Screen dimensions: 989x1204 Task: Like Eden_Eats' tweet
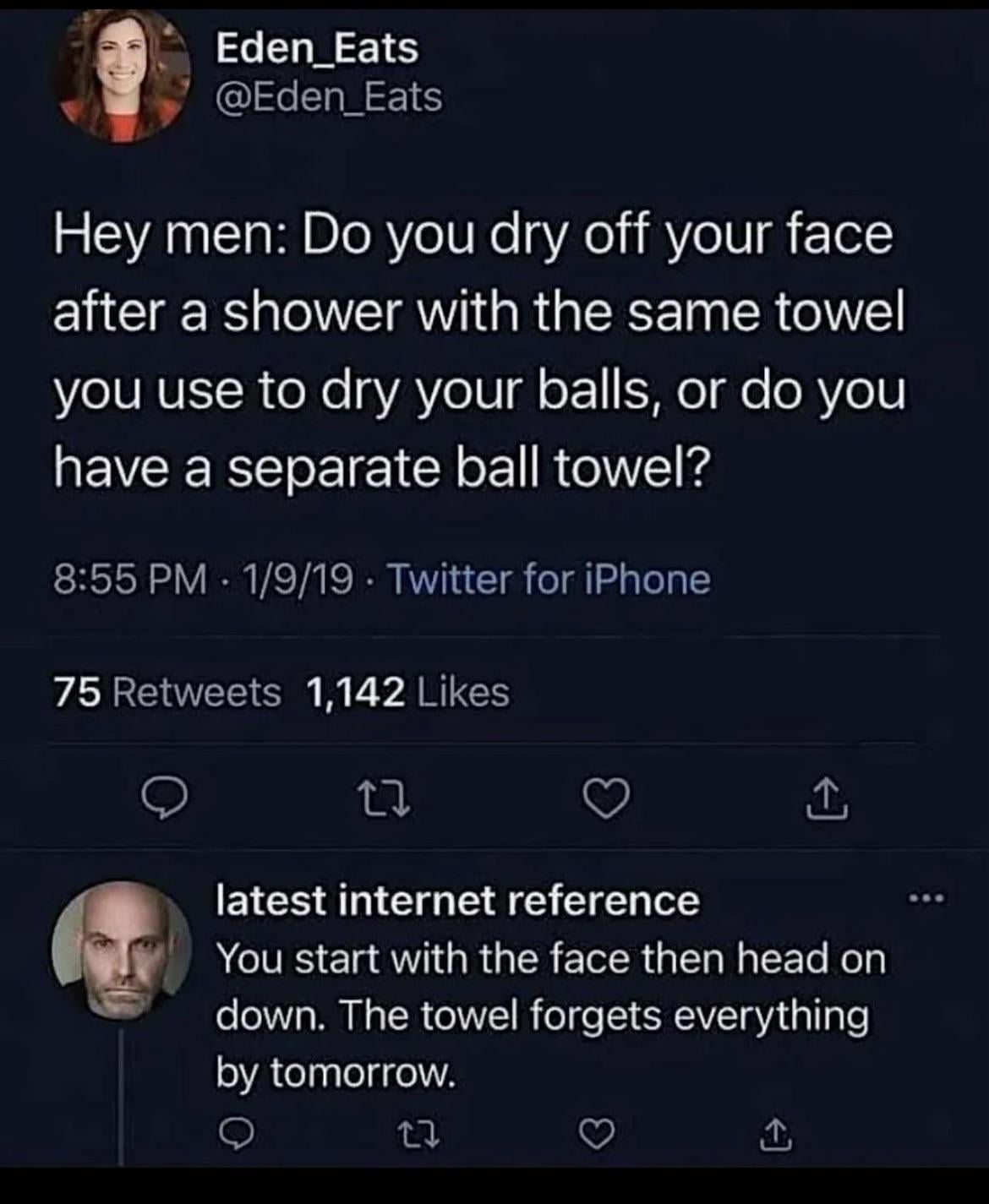(607, 798)
